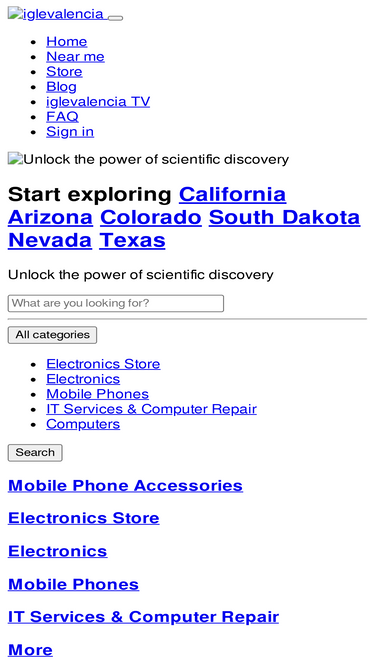Select Mobile Phones in the category list

coord(97,394)
